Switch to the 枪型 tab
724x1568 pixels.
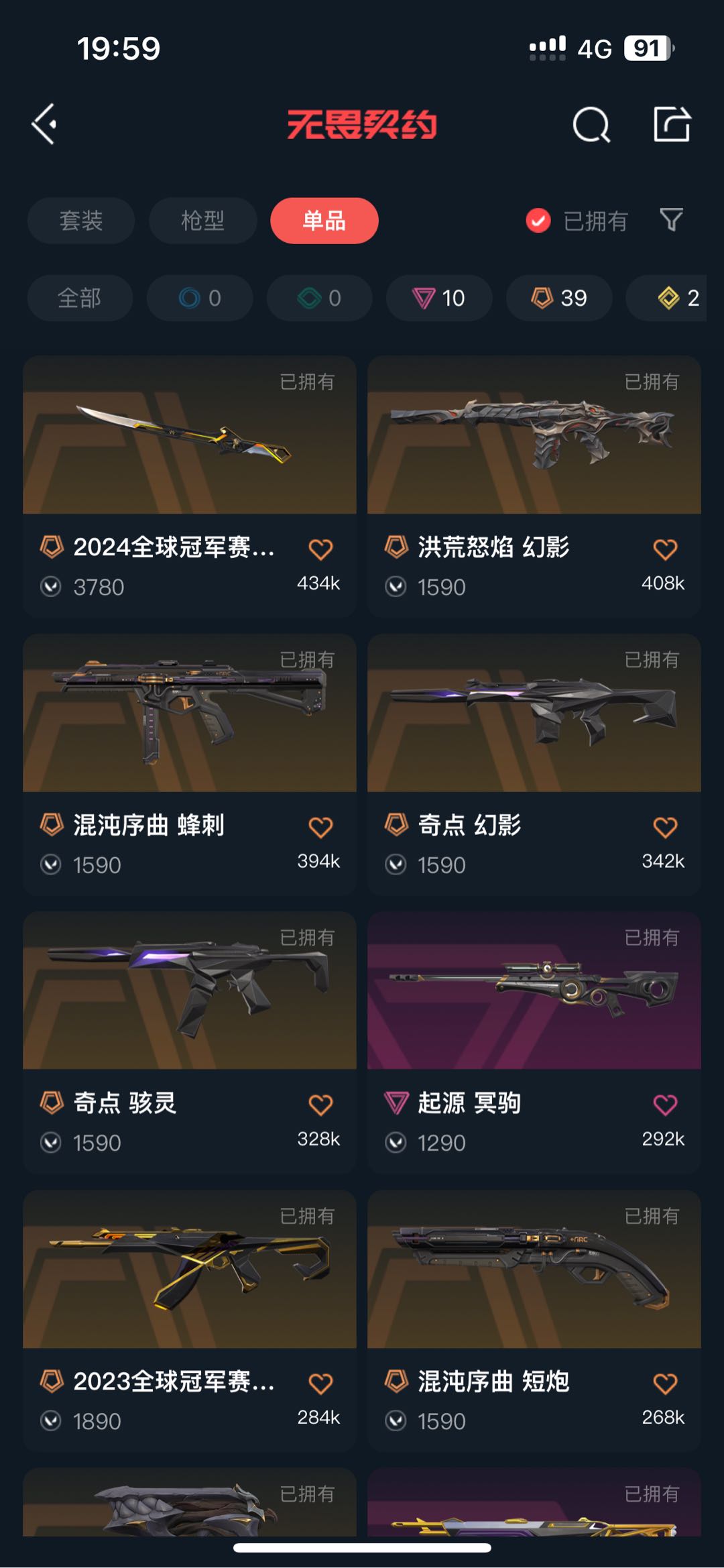click(x=202, y=221)
